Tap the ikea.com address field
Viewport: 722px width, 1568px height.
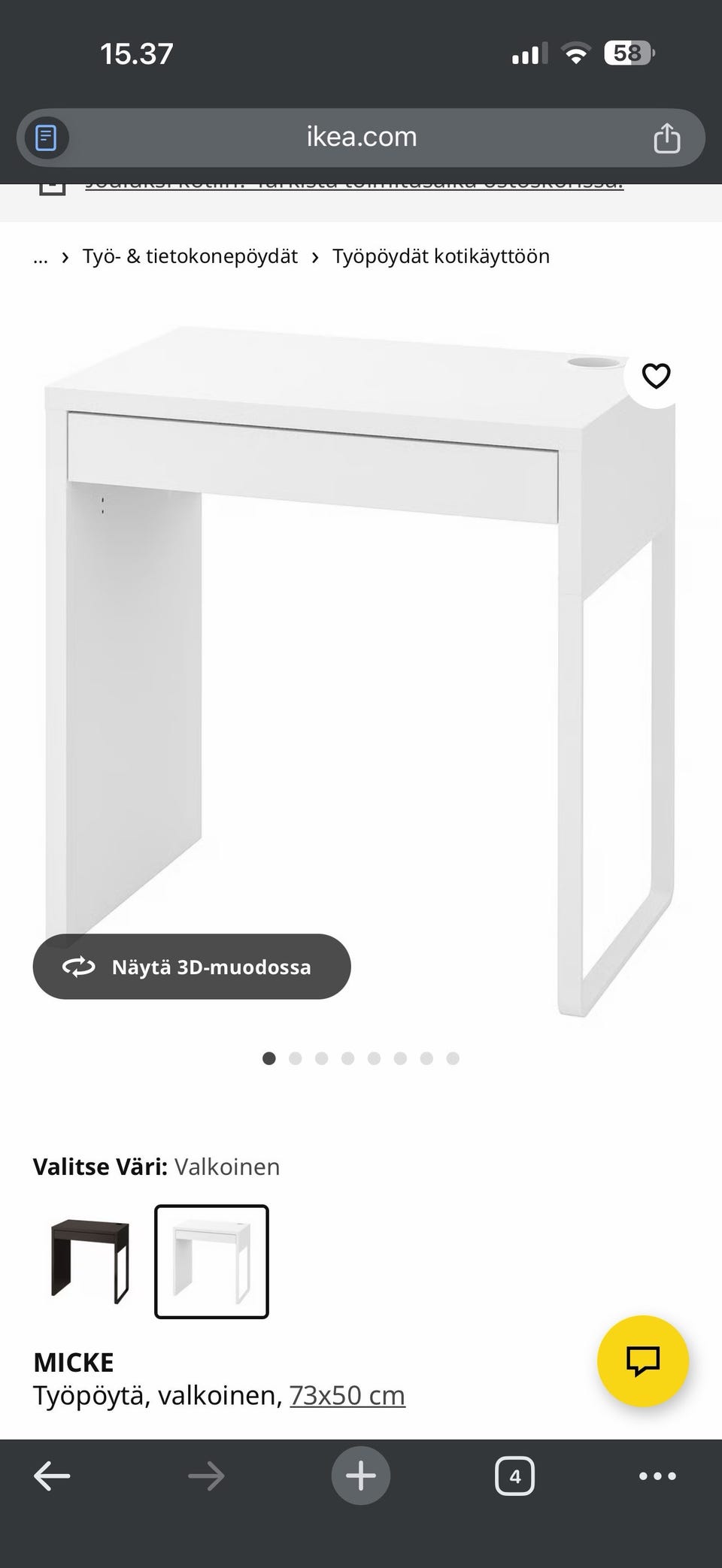(x=361, y=138)
